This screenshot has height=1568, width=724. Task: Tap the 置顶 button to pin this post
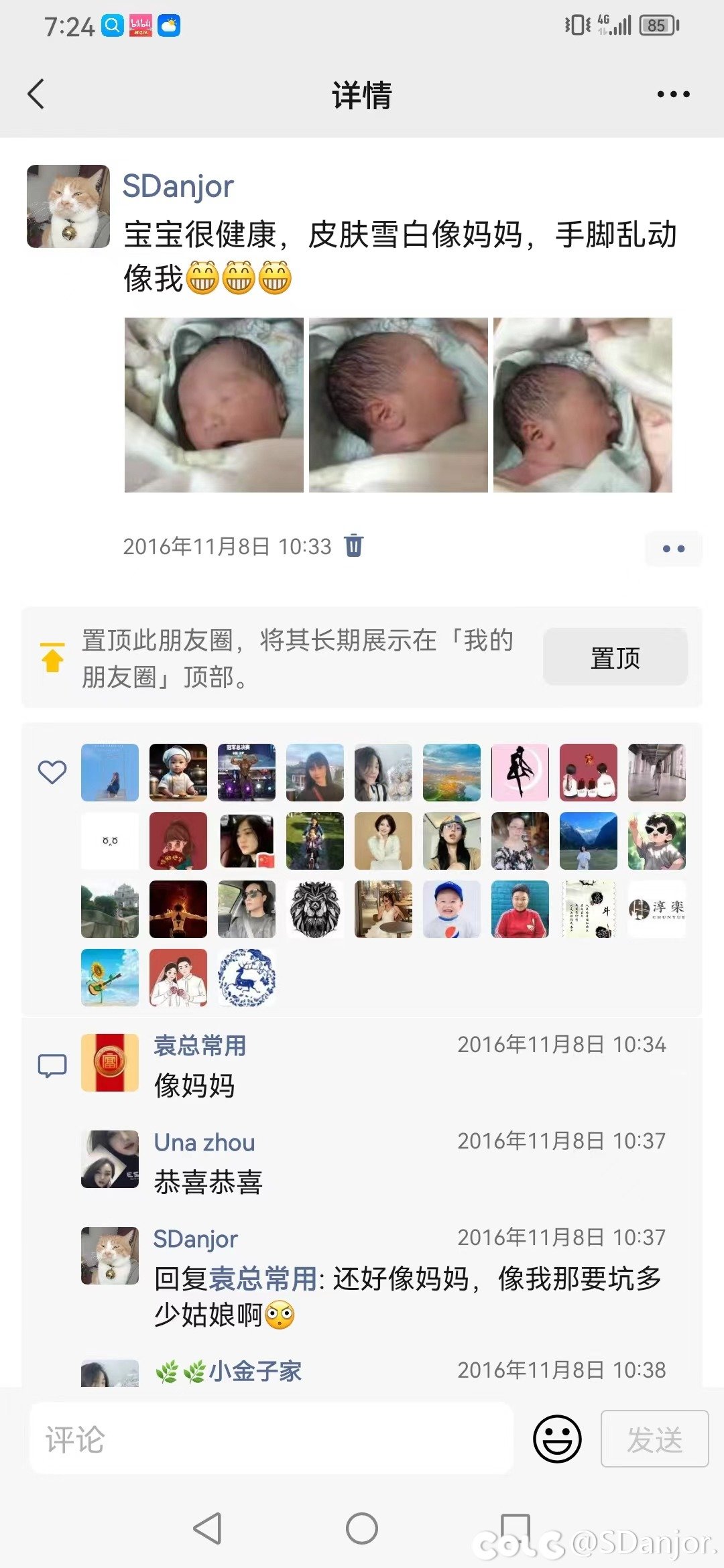pos(615,657)
